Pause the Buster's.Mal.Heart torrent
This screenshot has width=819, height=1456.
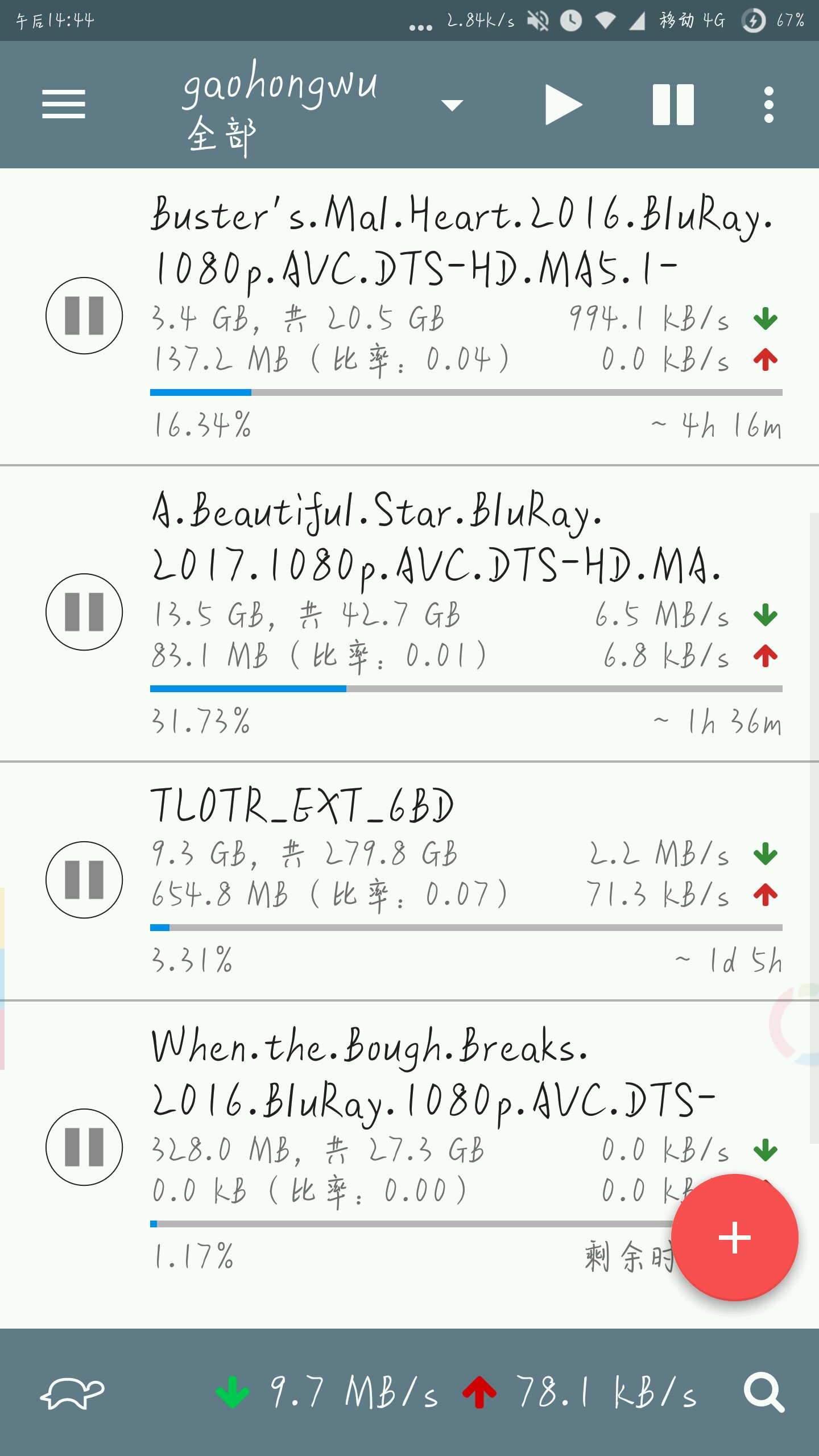(x=84, y=316)
